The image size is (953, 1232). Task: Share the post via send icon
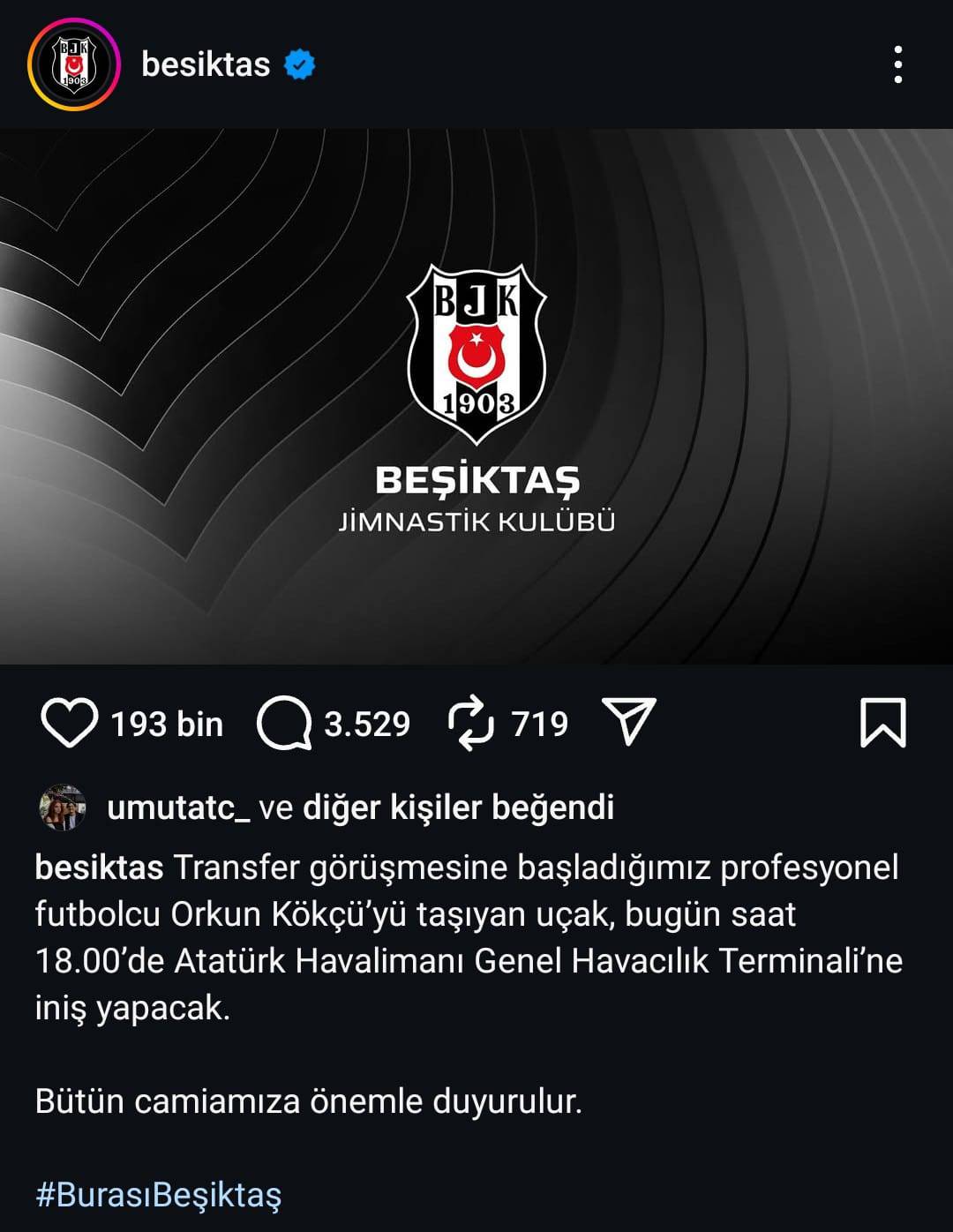[628, 722]
